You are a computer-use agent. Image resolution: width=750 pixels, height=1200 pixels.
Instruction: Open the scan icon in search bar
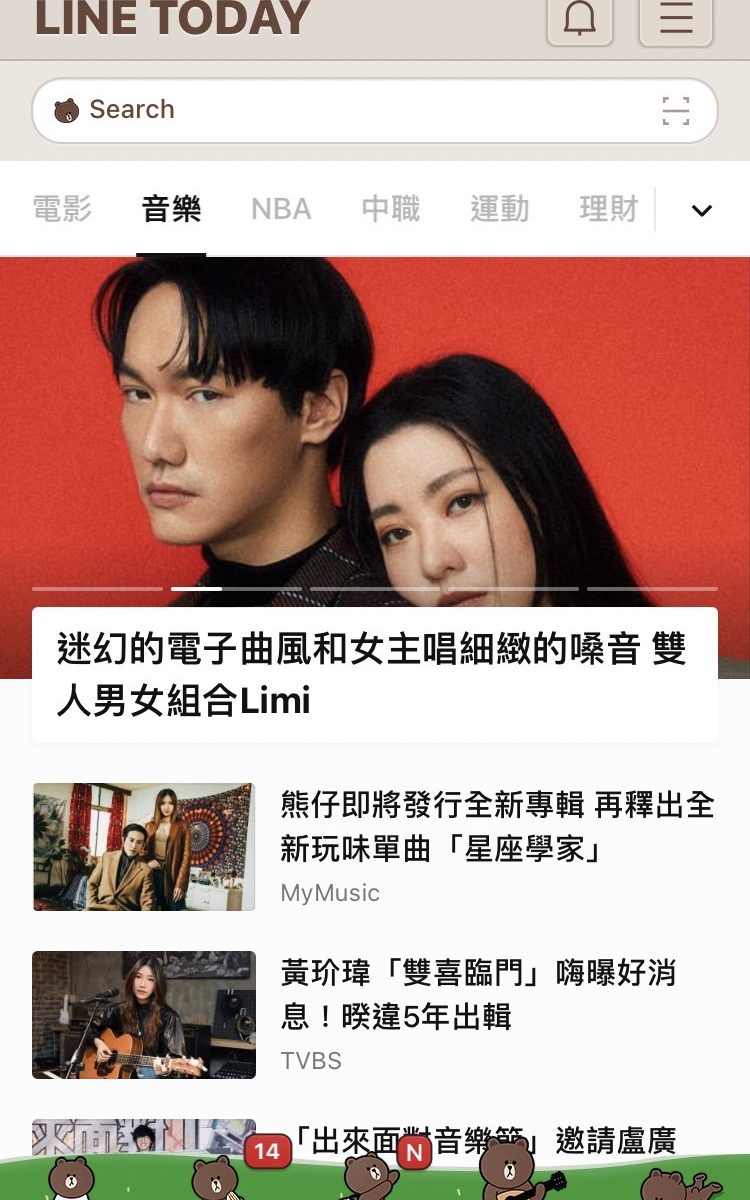coord(676,110)
